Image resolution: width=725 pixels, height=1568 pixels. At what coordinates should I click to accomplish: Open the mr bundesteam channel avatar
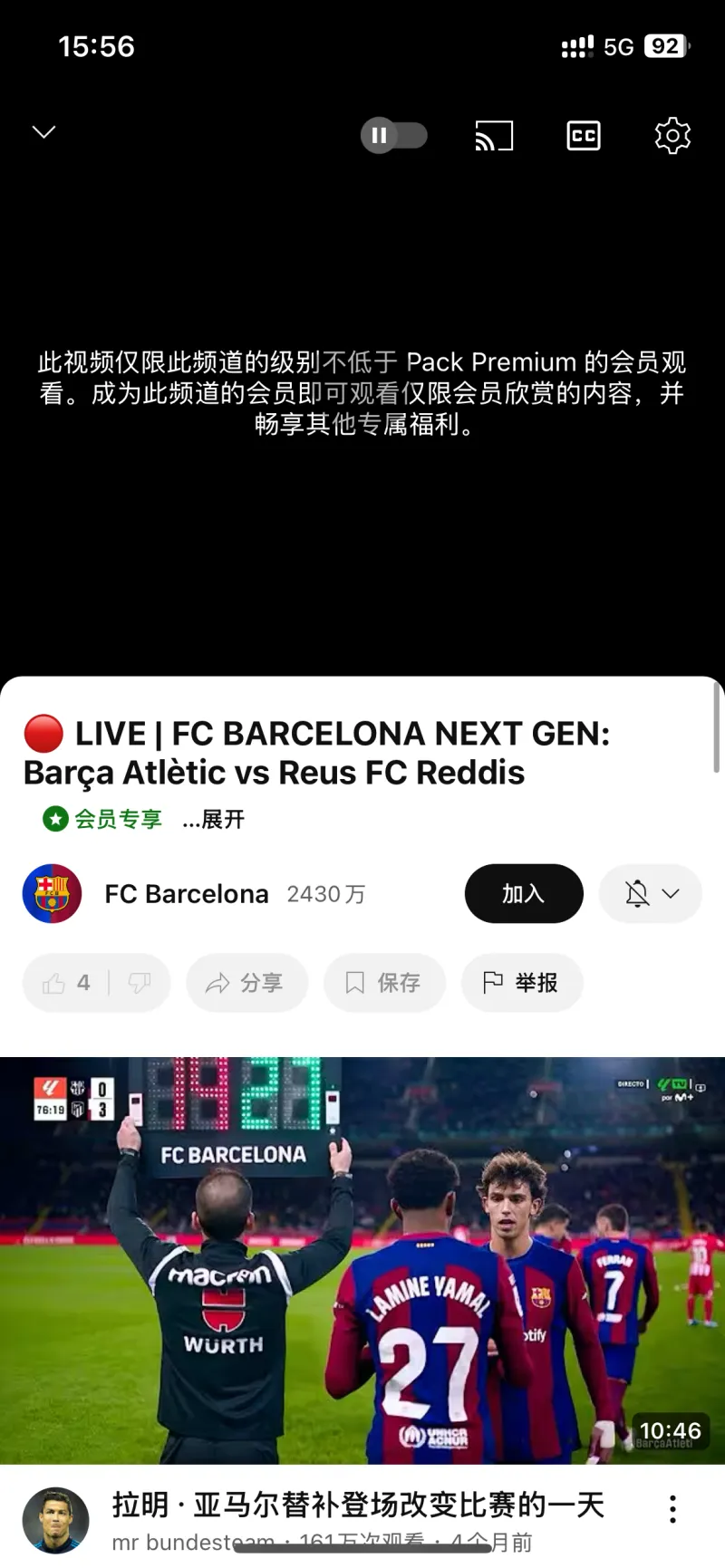pyautogui.click(x=55, y=1520)
